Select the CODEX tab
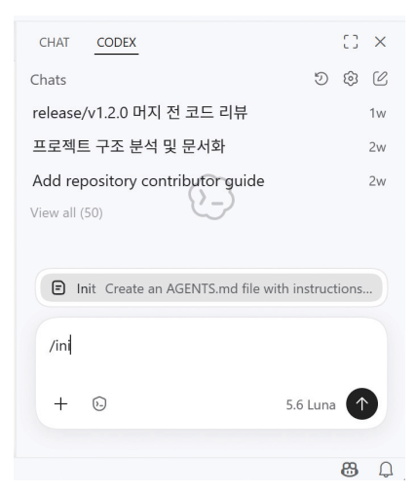 [x=116, y=42]
